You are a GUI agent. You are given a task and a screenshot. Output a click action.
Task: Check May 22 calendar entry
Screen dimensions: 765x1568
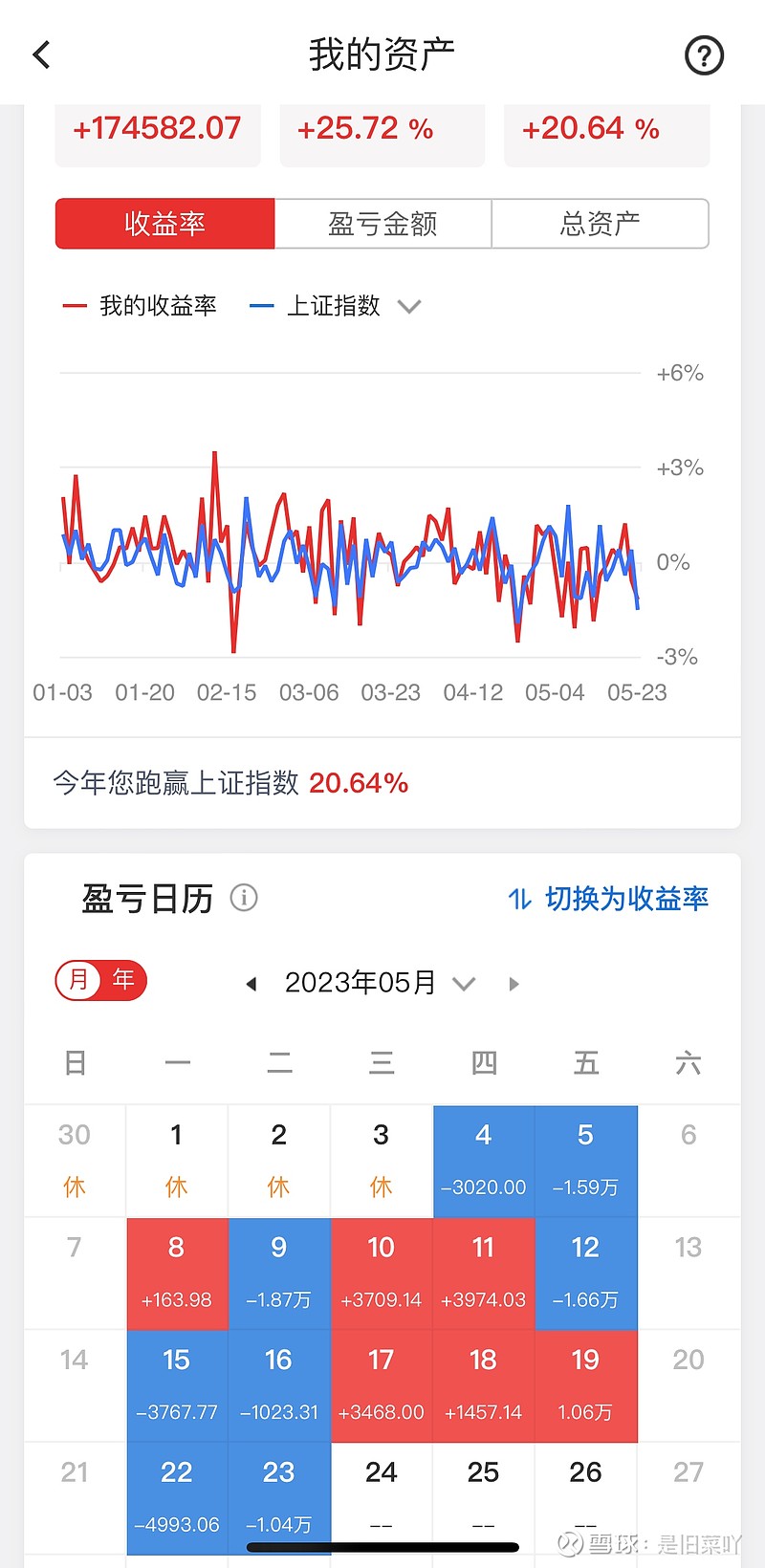[178, 1498]
